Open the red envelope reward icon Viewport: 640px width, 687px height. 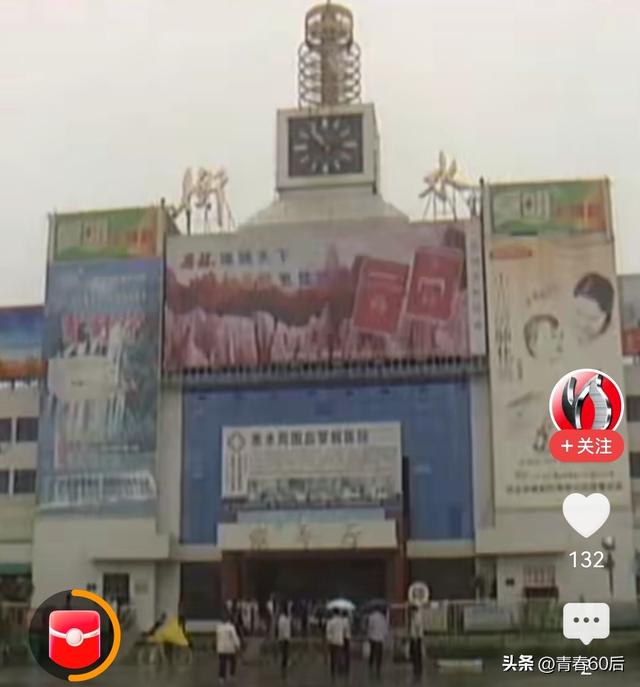coord(73,636)
